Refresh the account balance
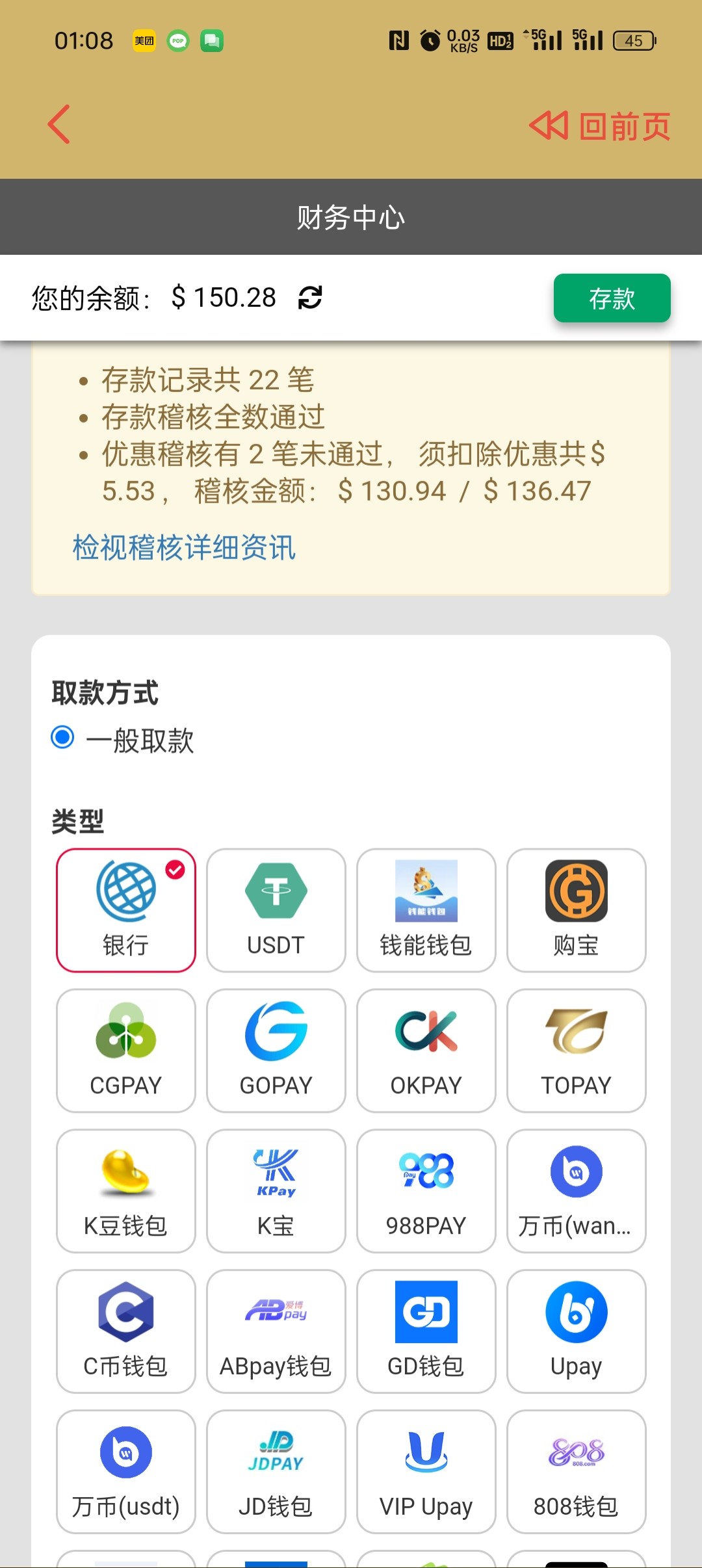This screenshot has height=1568, width=702. [310, 298]
